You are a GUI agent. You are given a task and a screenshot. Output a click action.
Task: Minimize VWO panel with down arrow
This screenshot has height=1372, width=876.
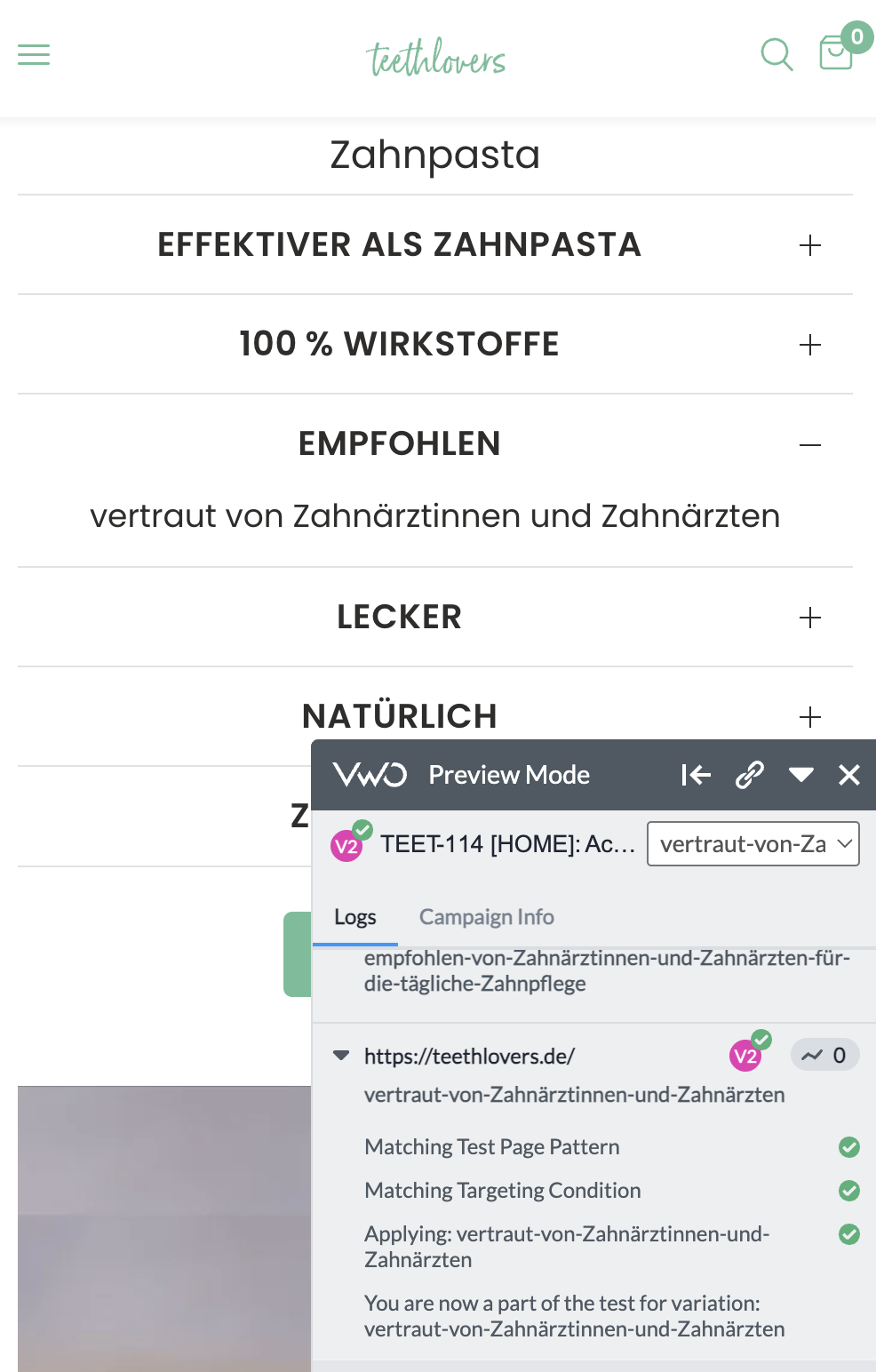pyautogui.click(x=801, y=775)
